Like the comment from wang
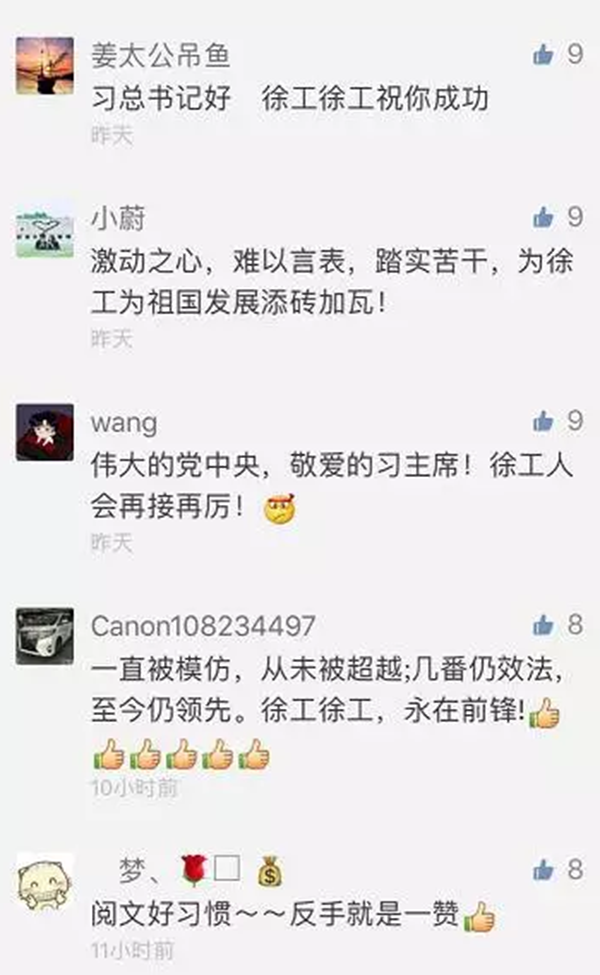The width and height of the screenshot is (600, 975). coord(543,421)
